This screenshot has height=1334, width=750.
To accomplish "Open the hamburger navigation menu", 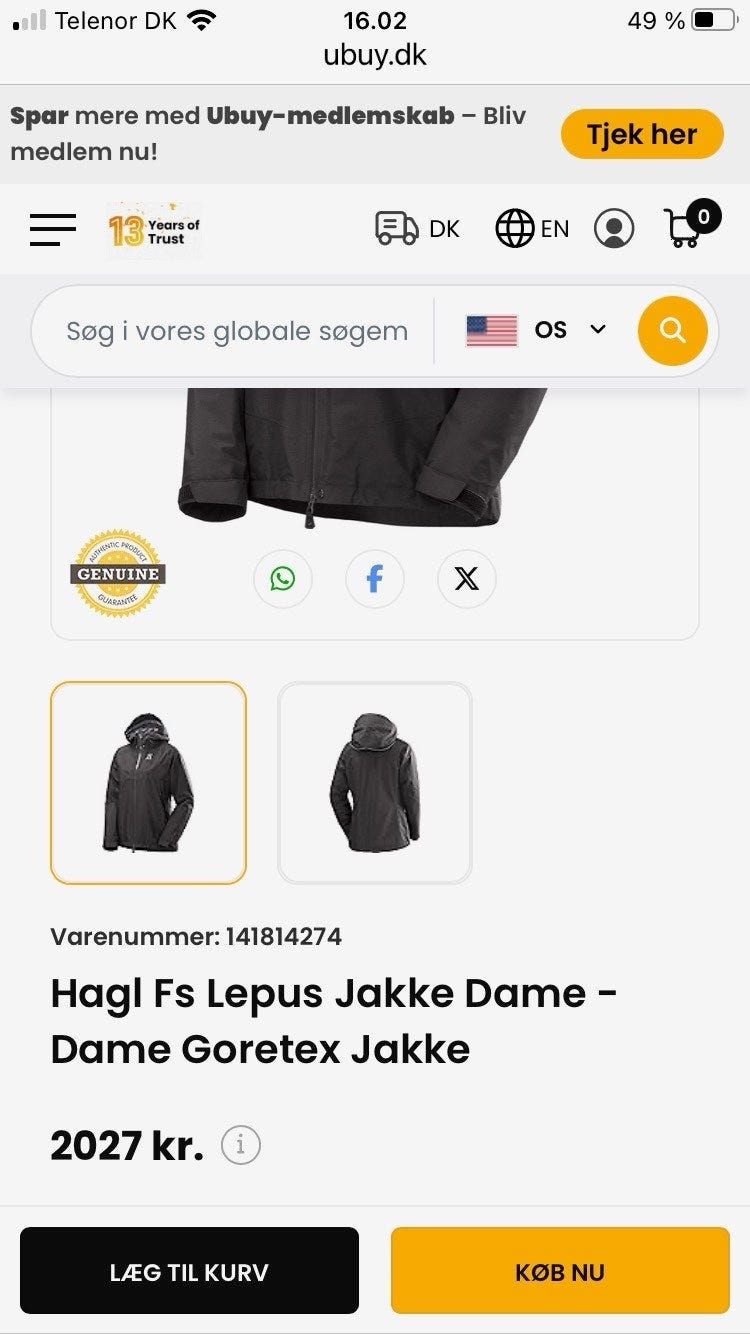I will coord(52,229).
